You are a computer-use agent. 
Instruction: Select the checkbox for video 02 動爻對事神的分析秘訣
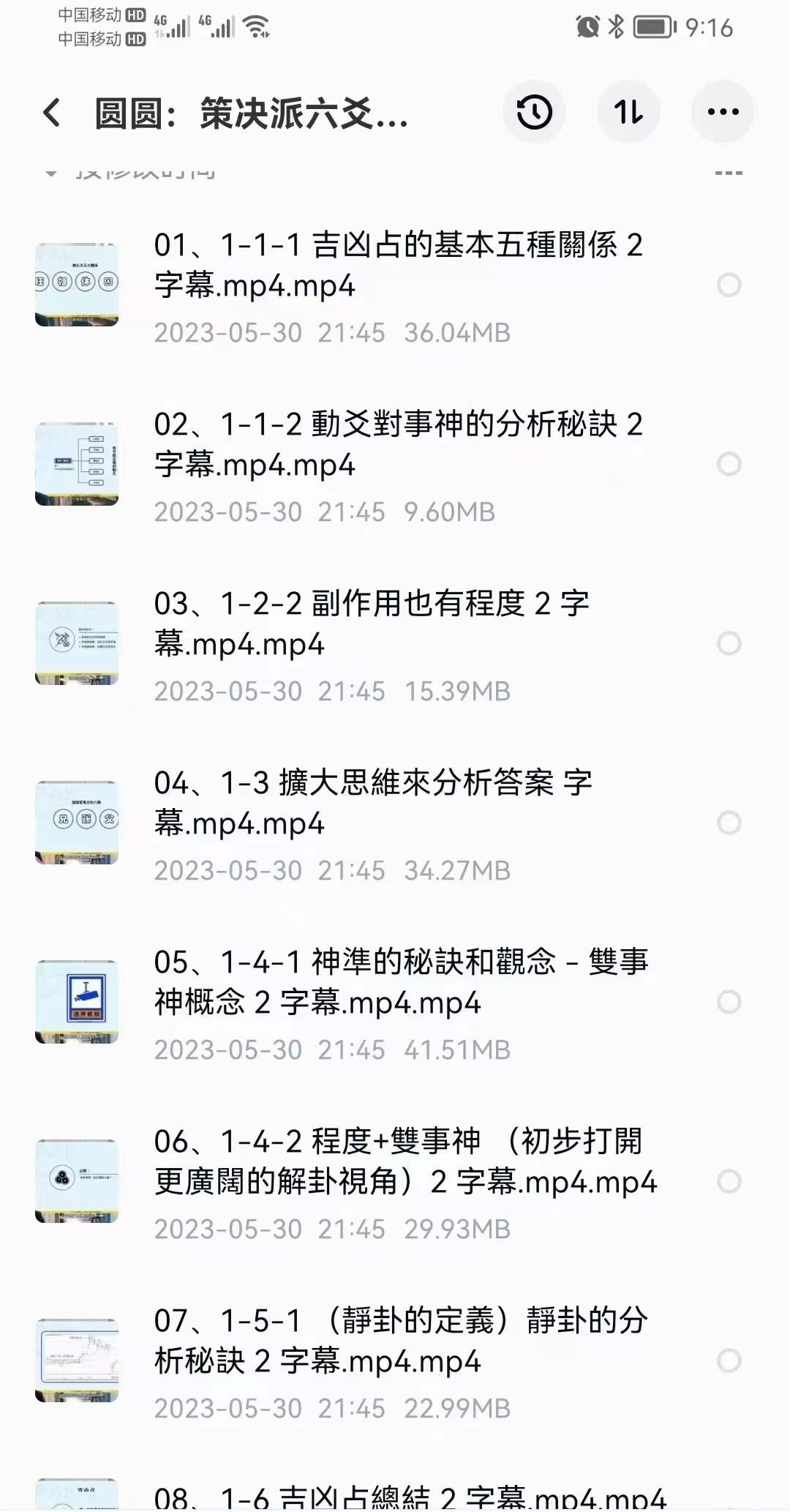point(729,463)
